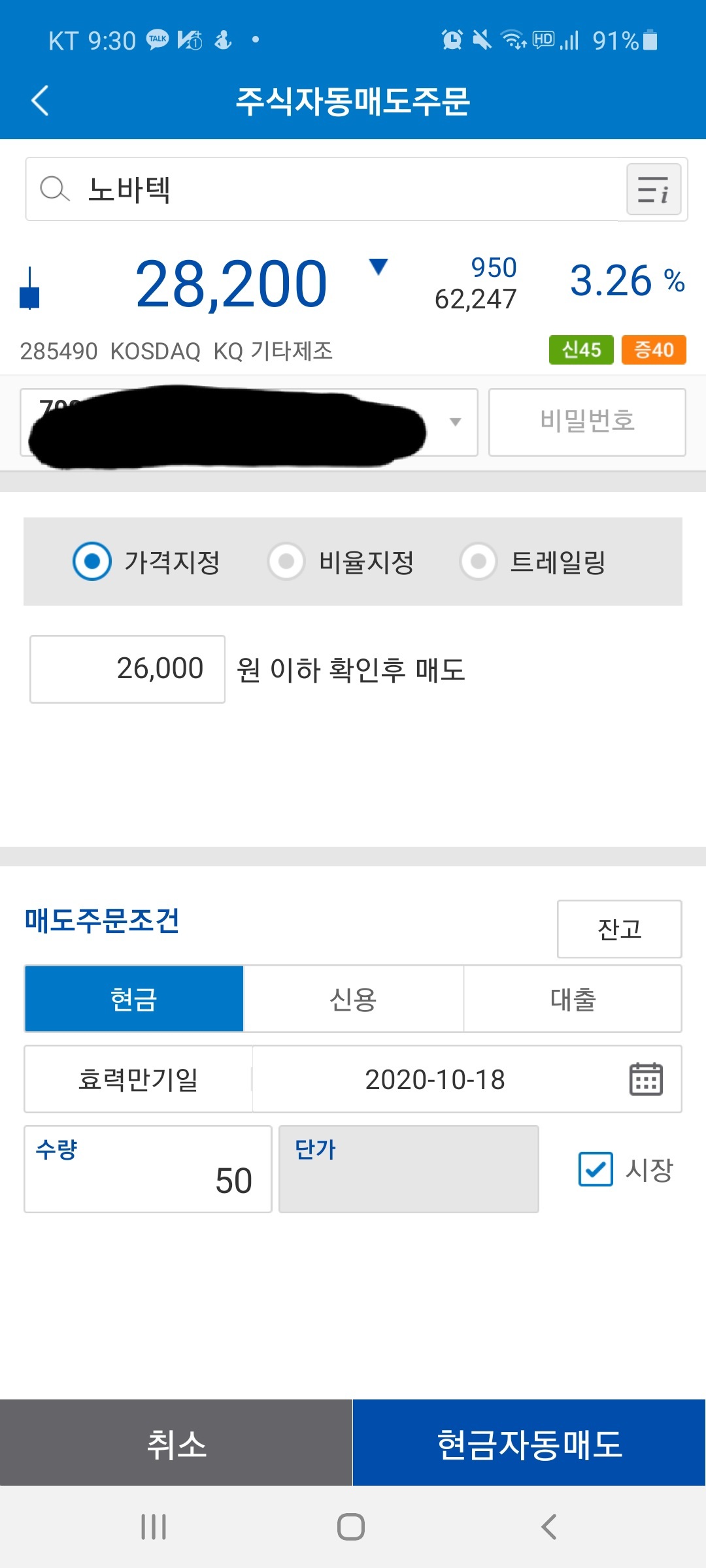The image size is (706, 1568).
Task: Tap the 취소 cancel button
Action: point(176,1443)
